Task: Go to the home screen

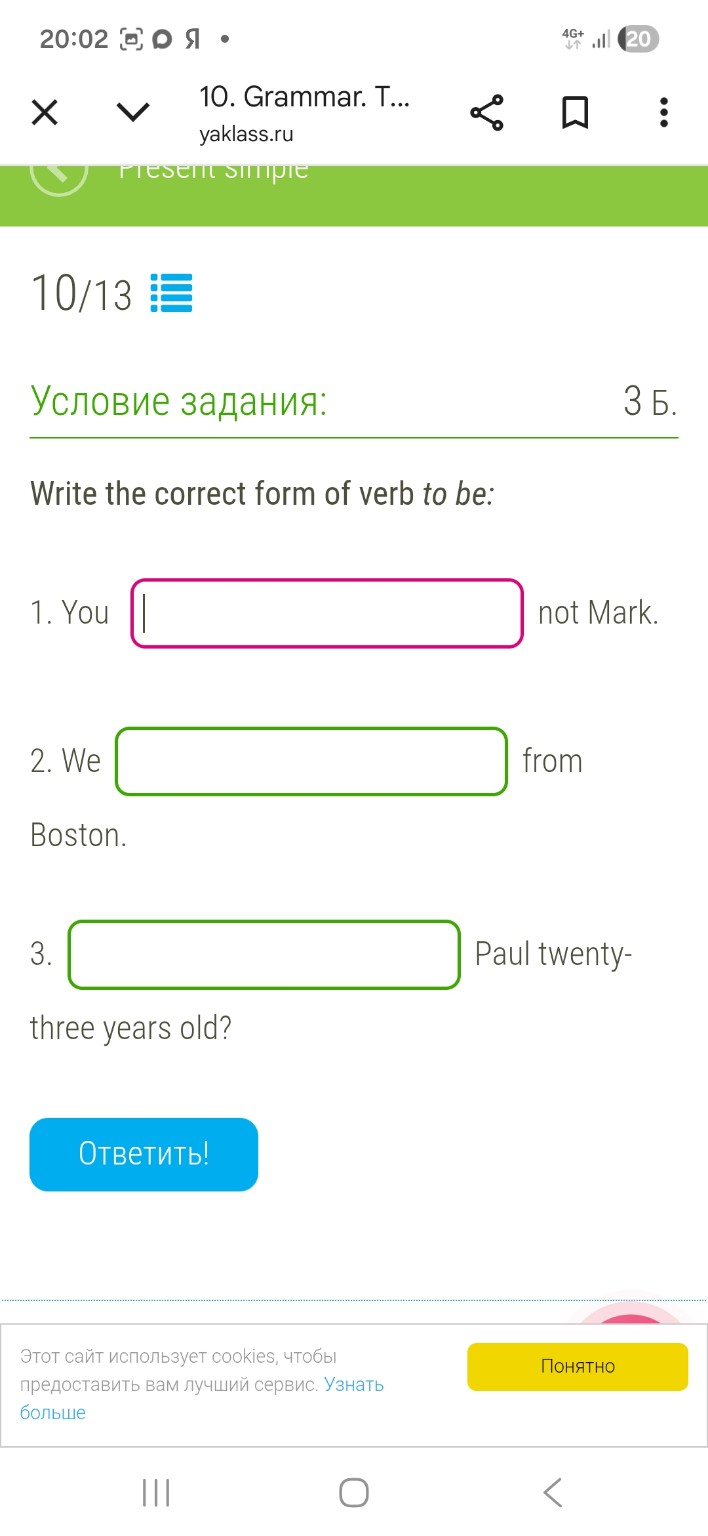Action: (354, 1492)
